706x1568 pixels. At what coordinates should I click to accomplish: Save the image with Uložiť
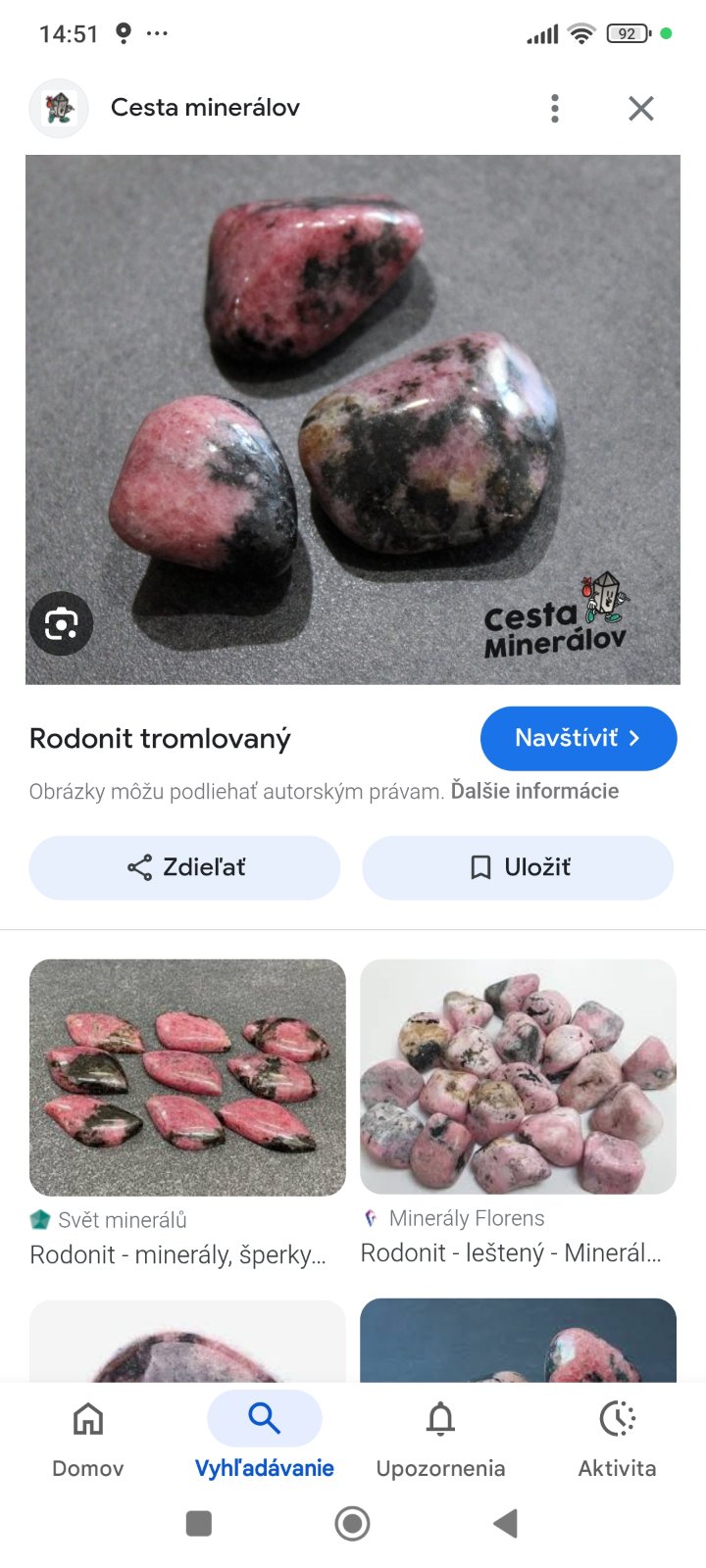click(518, 867)
